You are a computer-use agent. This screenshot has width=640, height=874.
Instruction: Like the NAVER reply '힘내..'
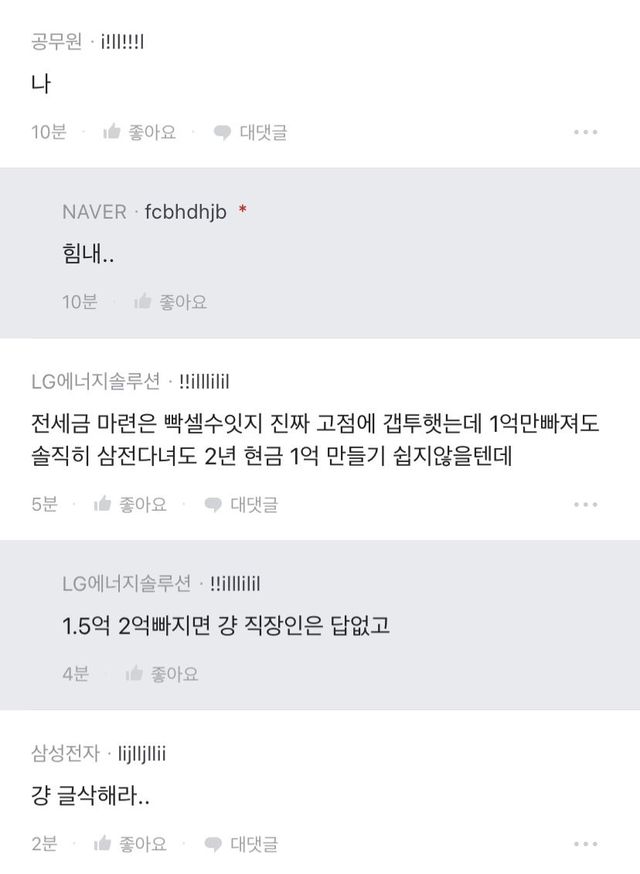tap(170, 301)
